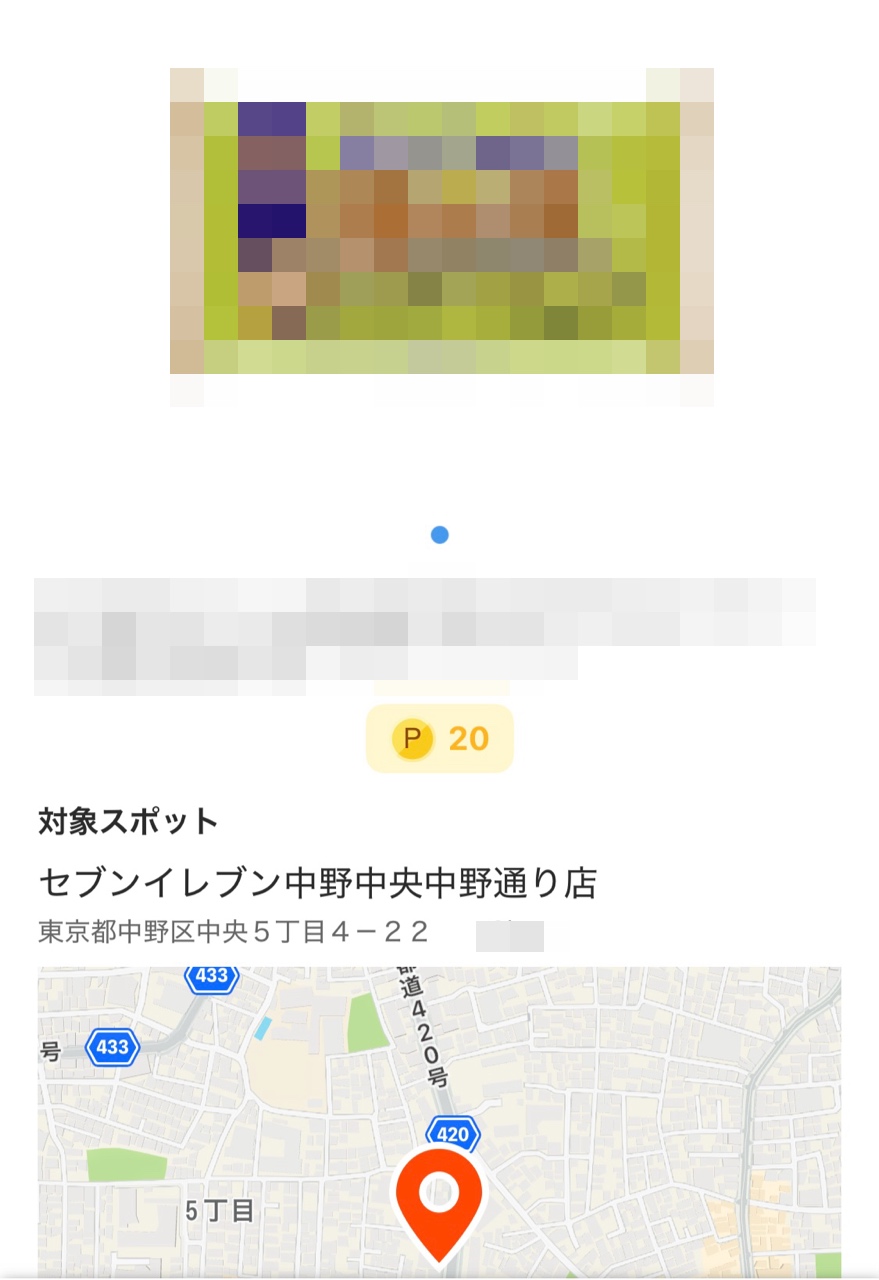Viewport: 879px width, 1280px height.
Task: Select the blue carousel indicator dot
Action: pos(440,535)
